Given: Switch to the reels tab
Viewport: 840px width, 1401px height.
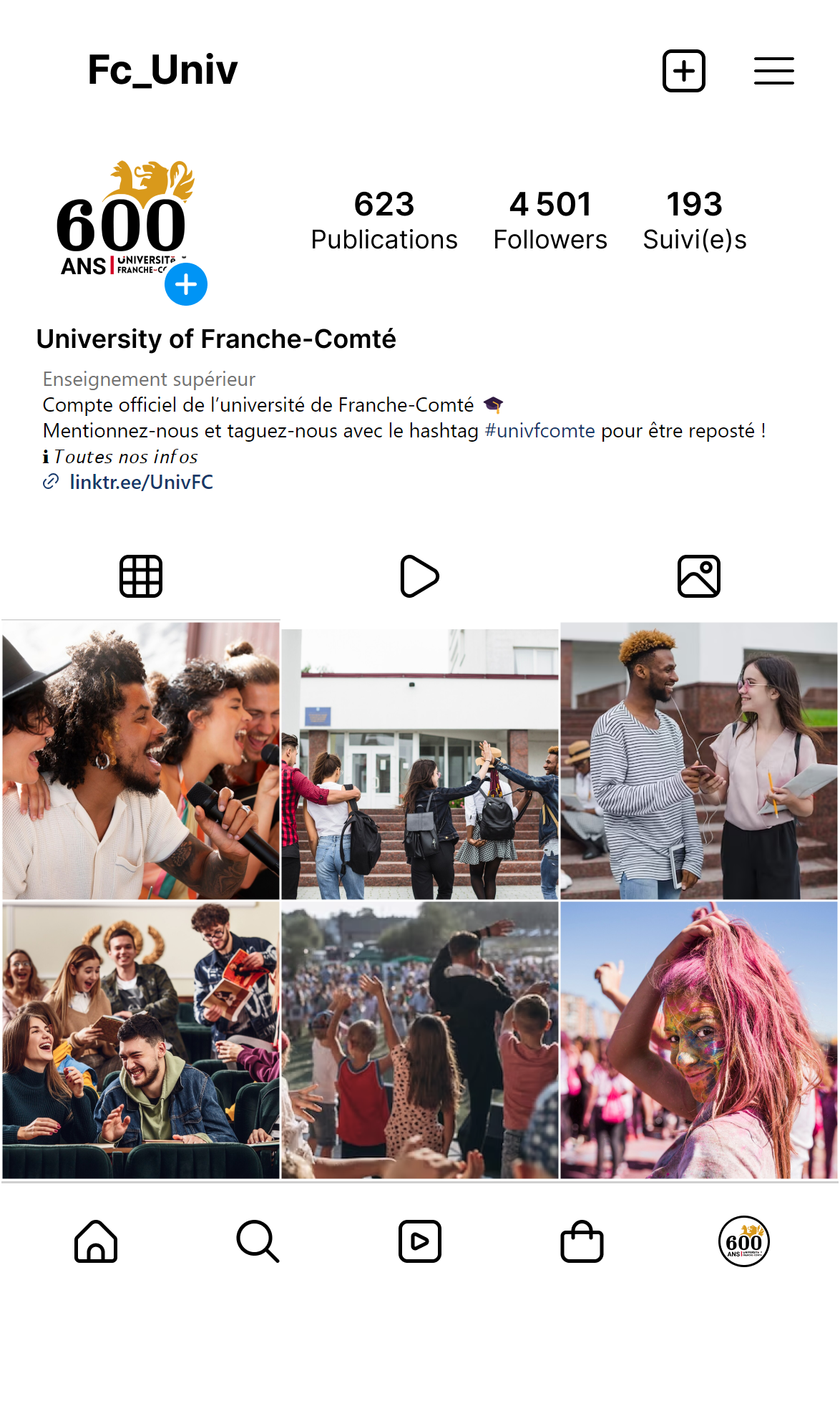Looking at the screenshot, I should (419, 576).
